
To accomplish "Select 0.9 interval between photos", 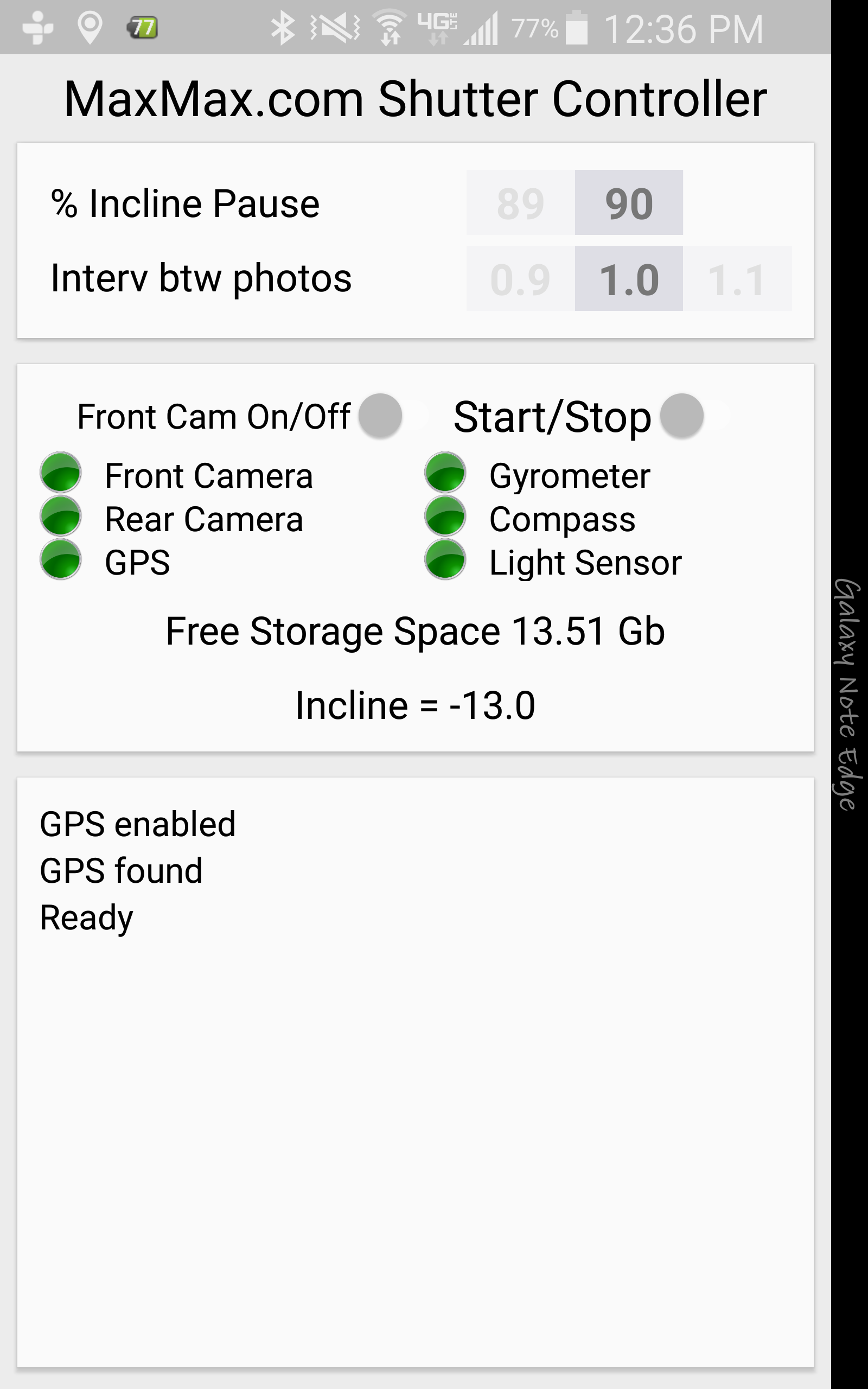I will coord(520,279).
